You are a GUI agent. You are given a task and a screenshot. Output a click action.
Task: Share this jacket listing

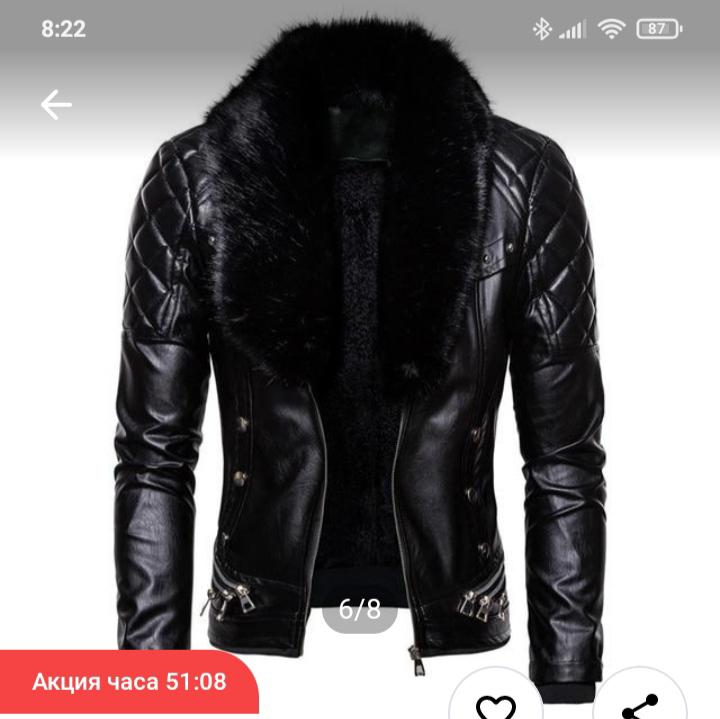[640, 702]
